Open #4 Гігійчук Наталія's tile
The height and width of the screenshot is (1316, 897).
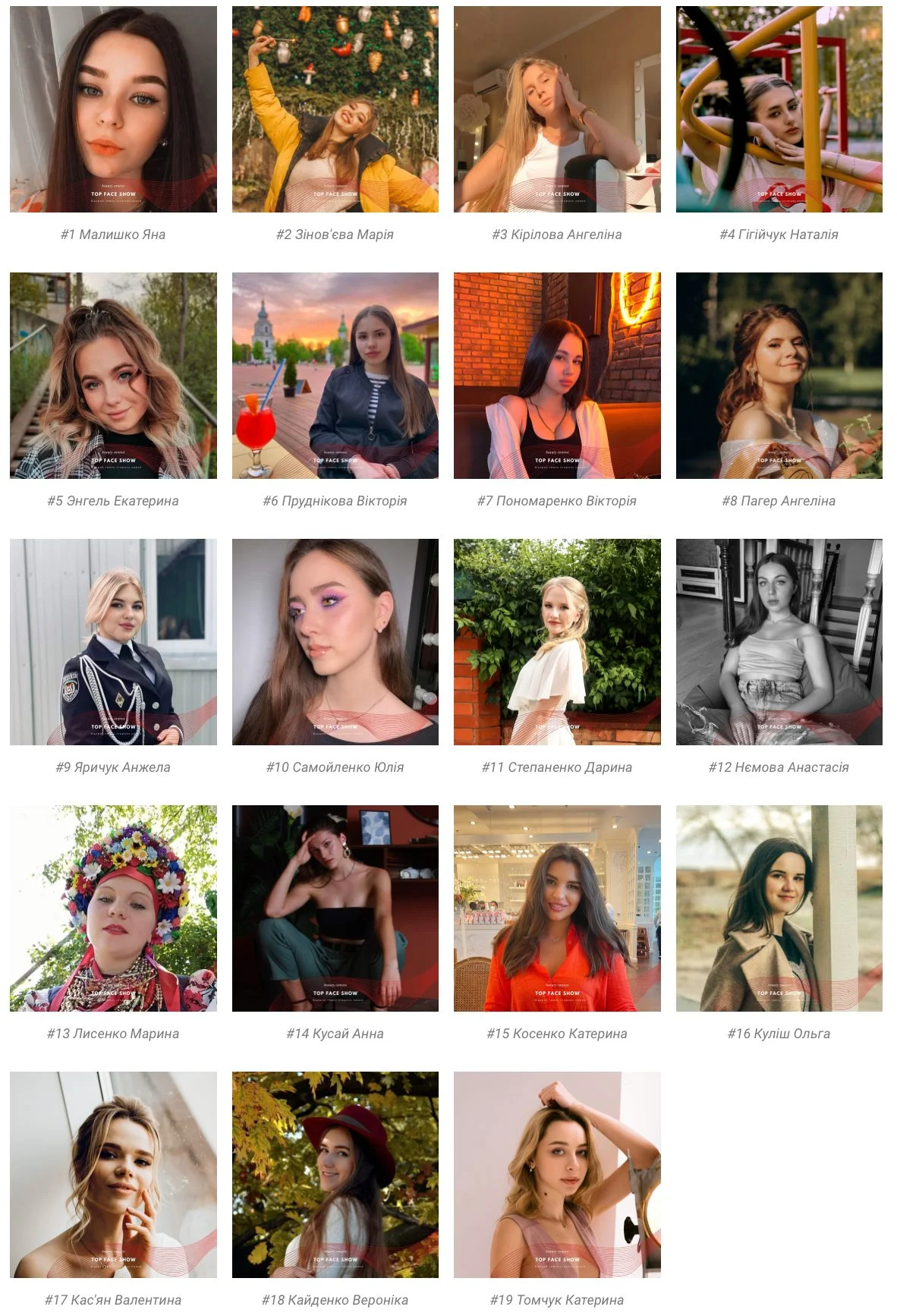tap(779, 109)
